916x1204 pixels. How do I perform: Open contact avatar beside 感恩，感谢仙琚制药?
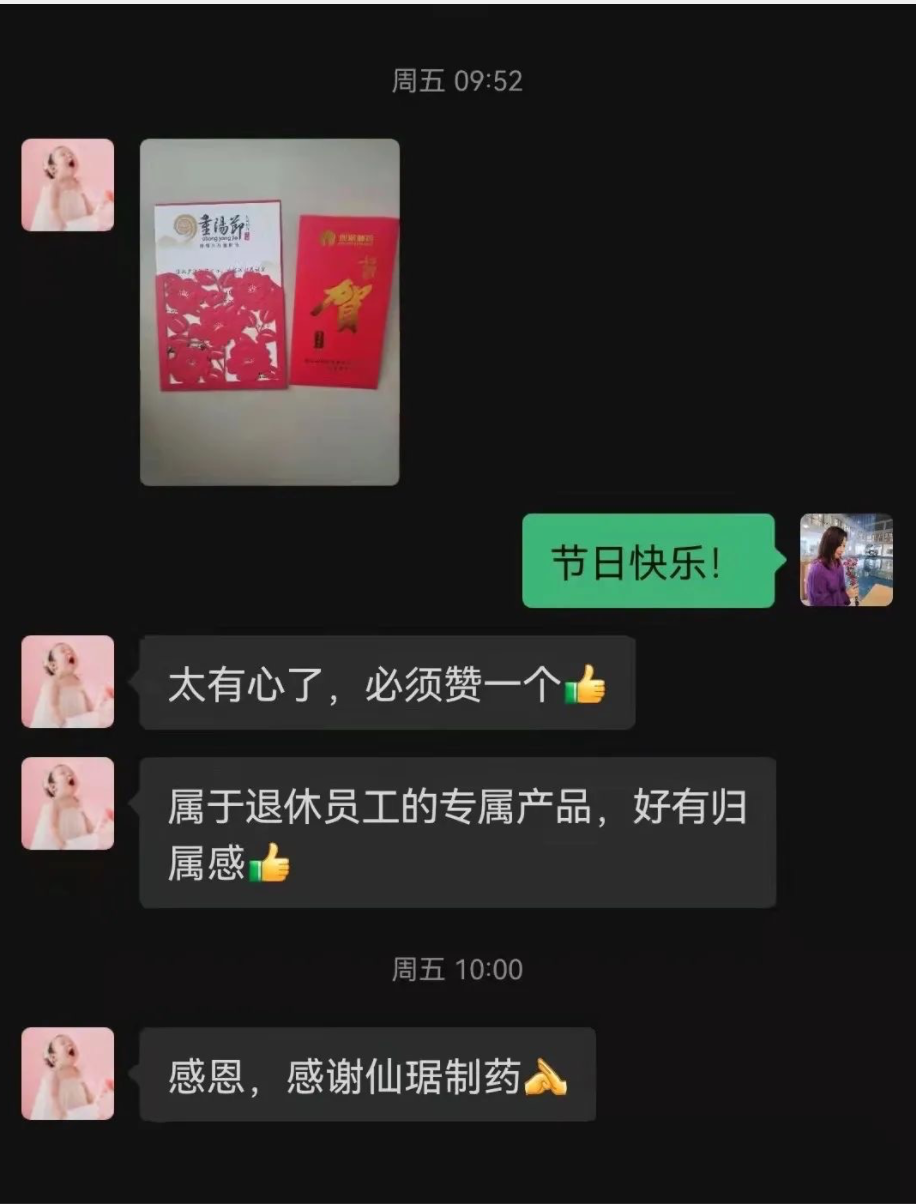pyautogui.click(x=68, y=1073)
